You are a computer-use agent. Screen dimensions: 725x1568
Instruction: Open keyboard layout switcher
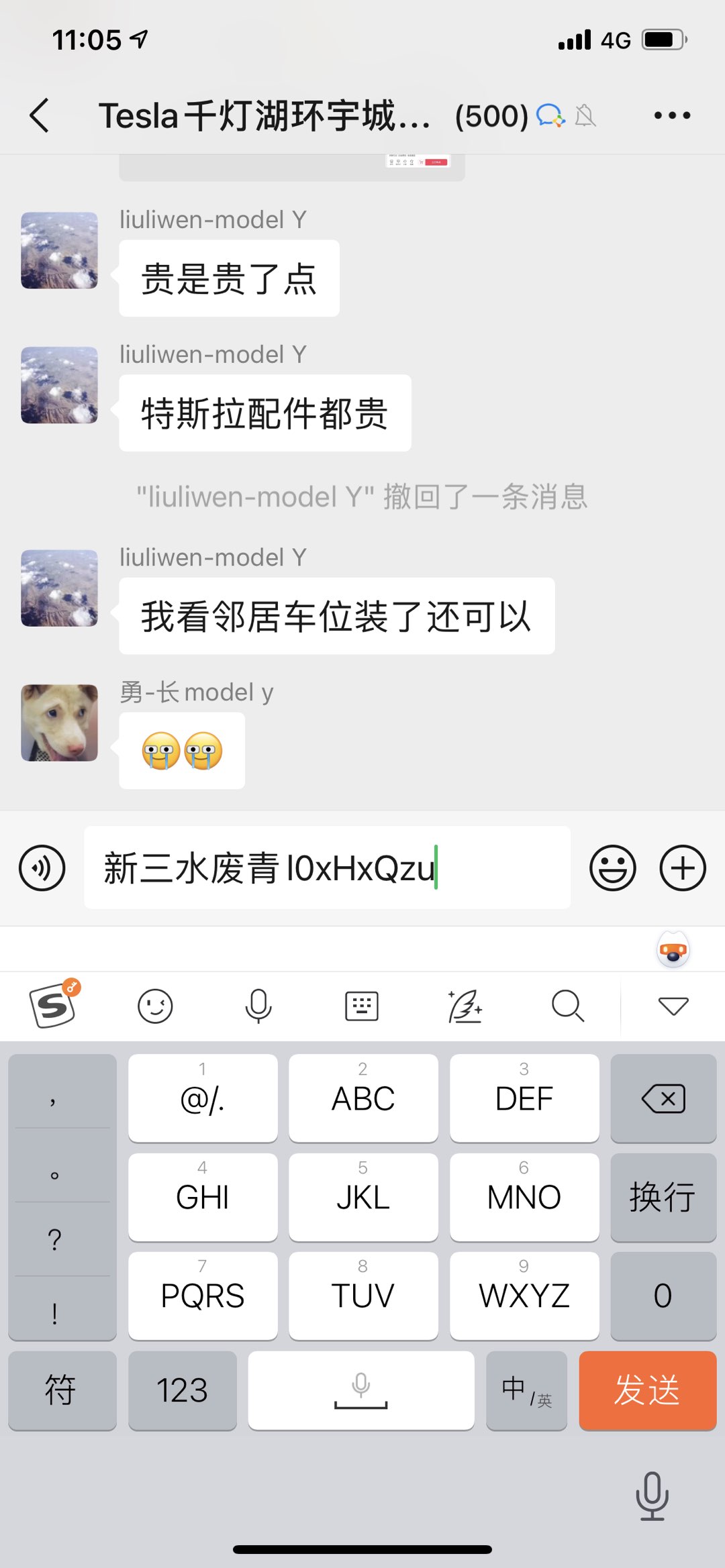click(362, 1006)
